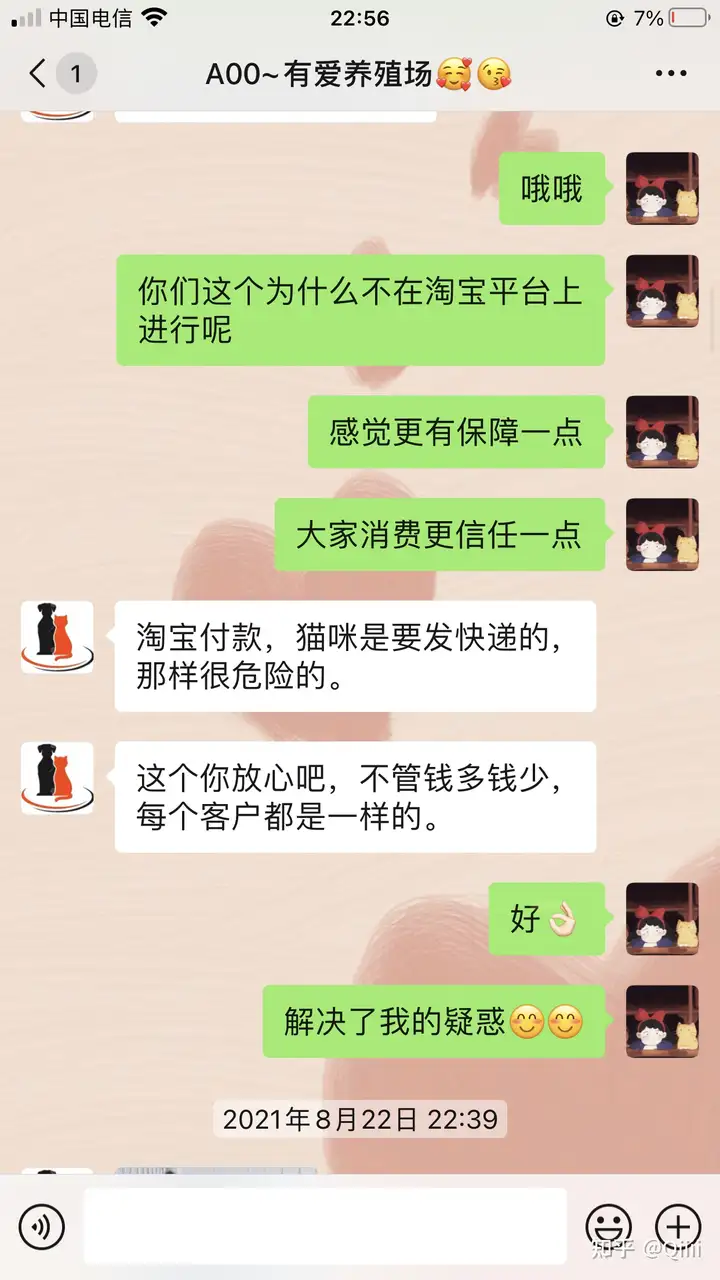The height and width of the screenshot is (1280, 720).
Task: Open the emoji sticker panel
Action: 608,1226
